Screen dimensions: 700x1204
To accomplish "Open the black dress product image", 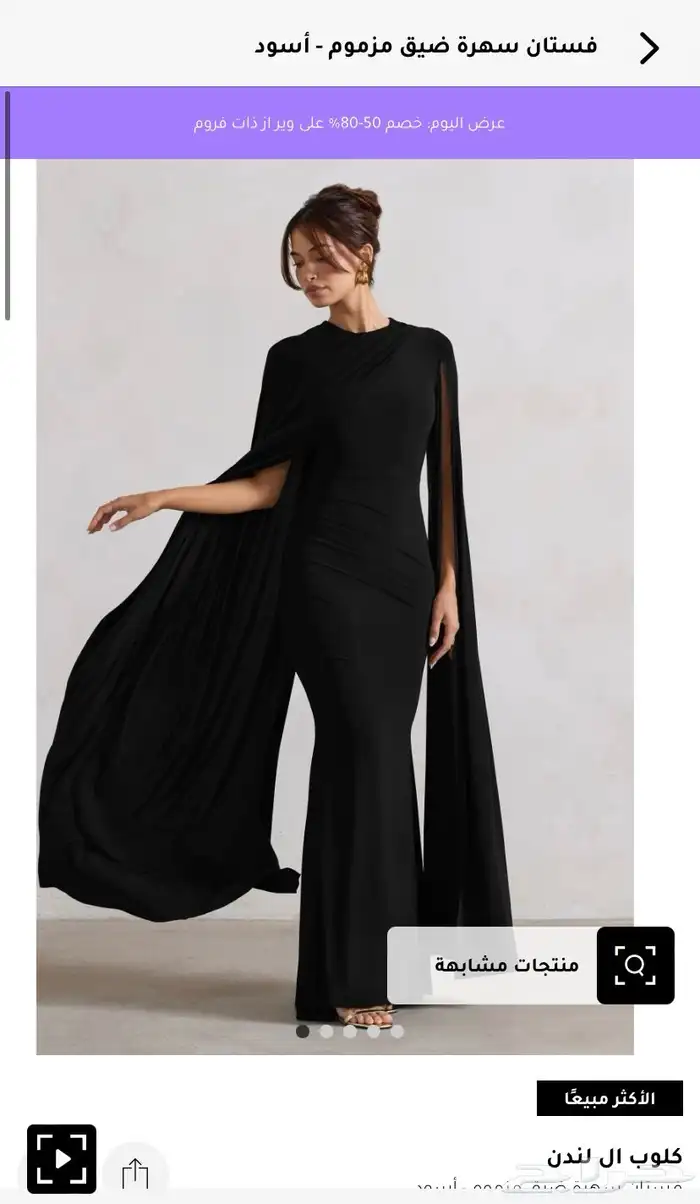I will [335, 607].
